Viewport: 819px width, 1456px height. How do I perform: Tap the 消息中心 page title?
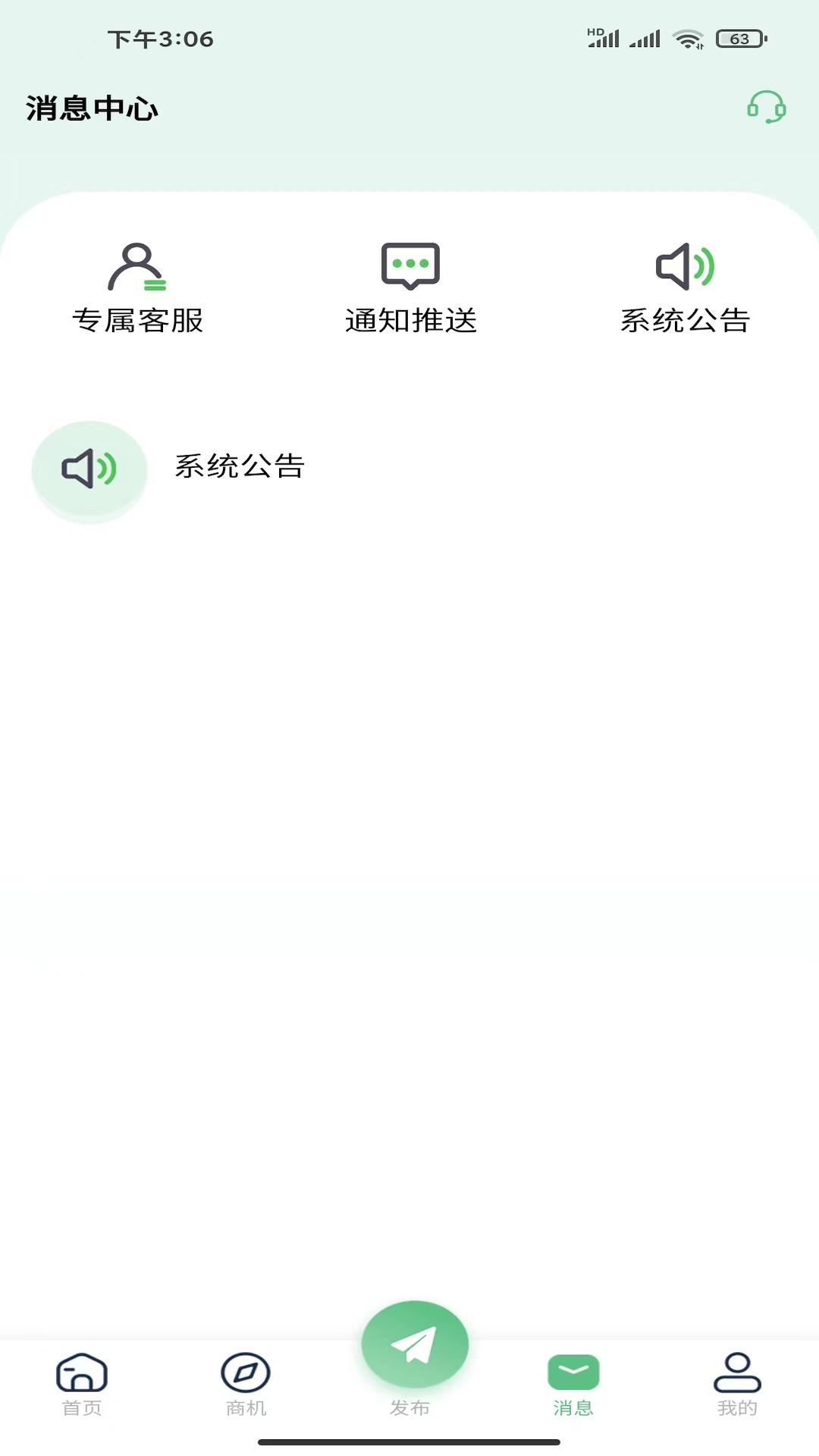tap(91, 108)
